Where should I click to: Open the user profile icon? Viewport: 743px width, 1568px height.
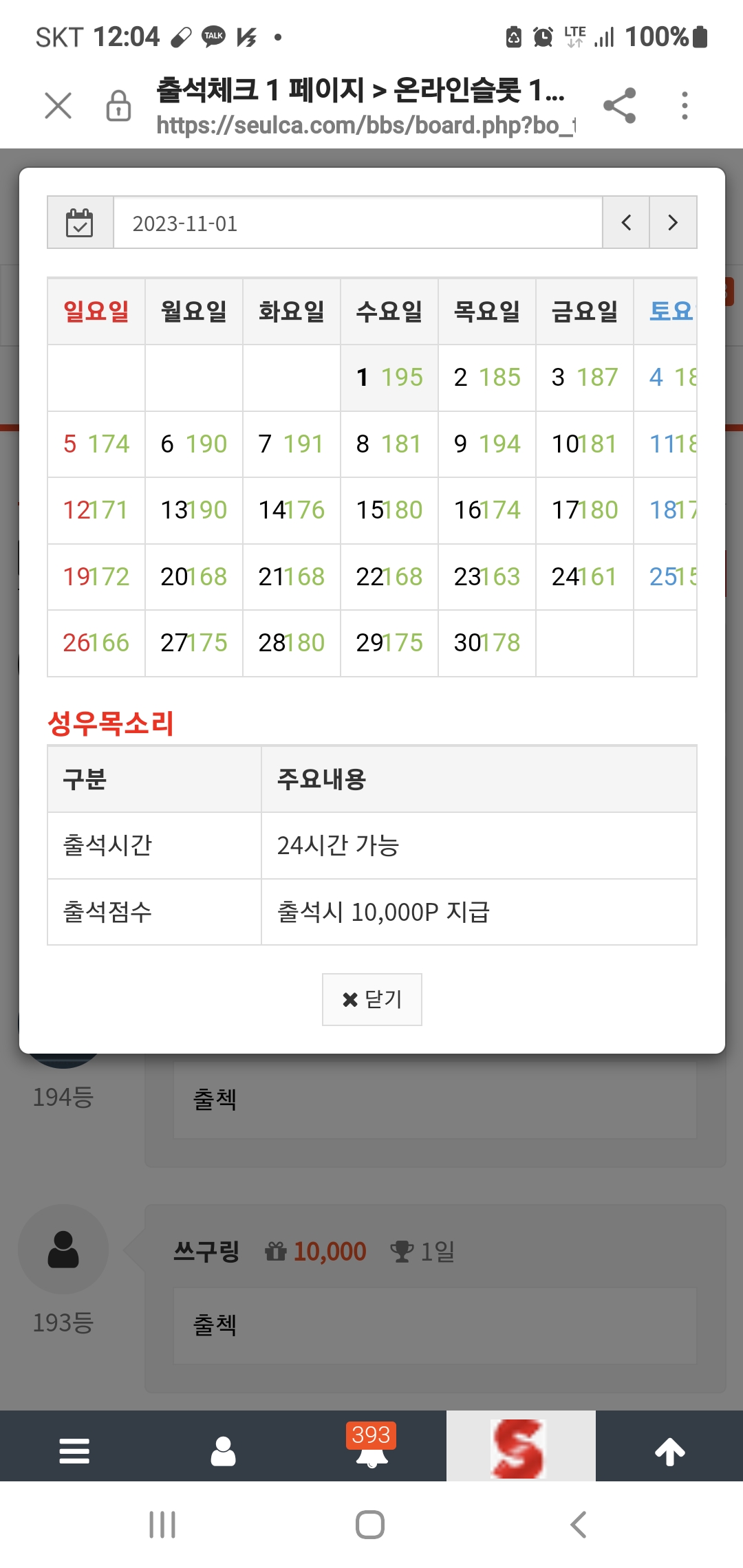click(223, 1450)
